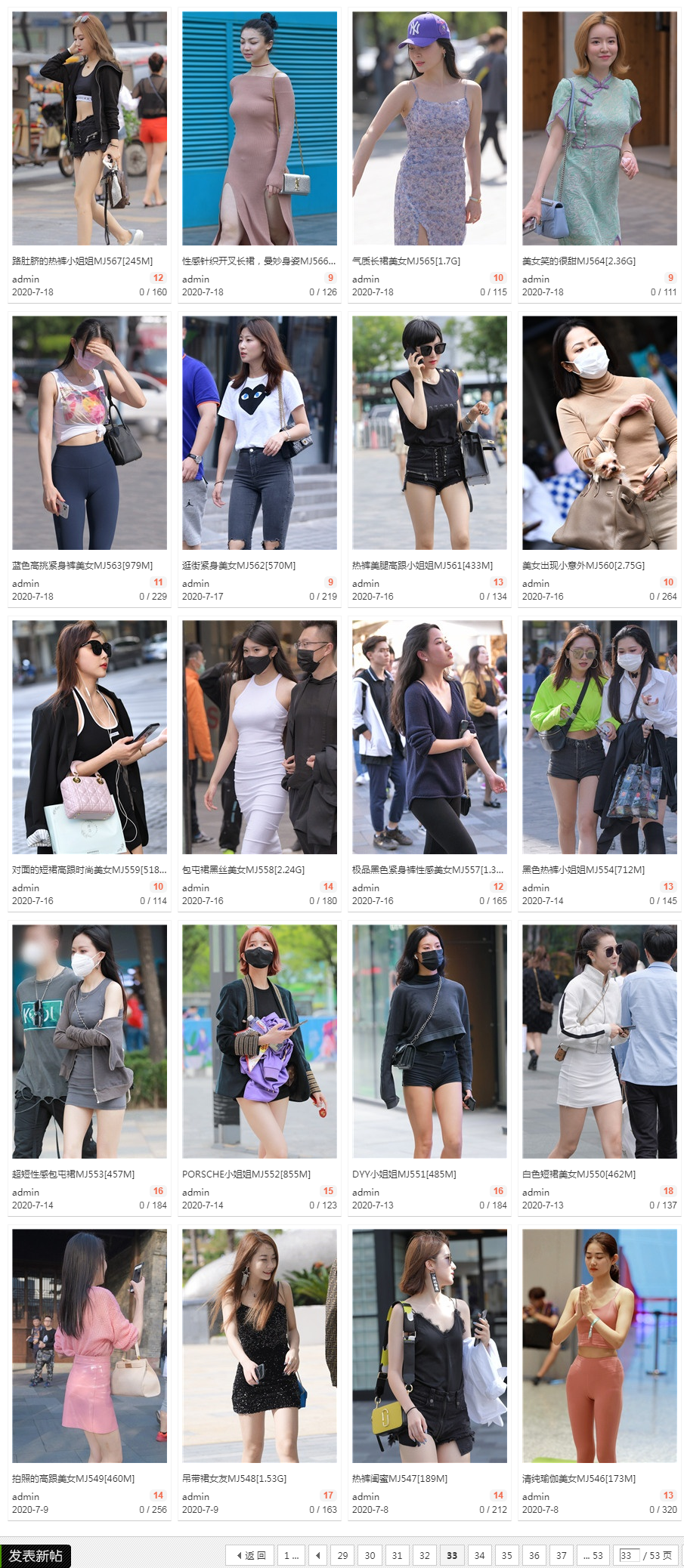Open thread 逛街紧身美女MJ562
684x1568 pixels.
239,566
